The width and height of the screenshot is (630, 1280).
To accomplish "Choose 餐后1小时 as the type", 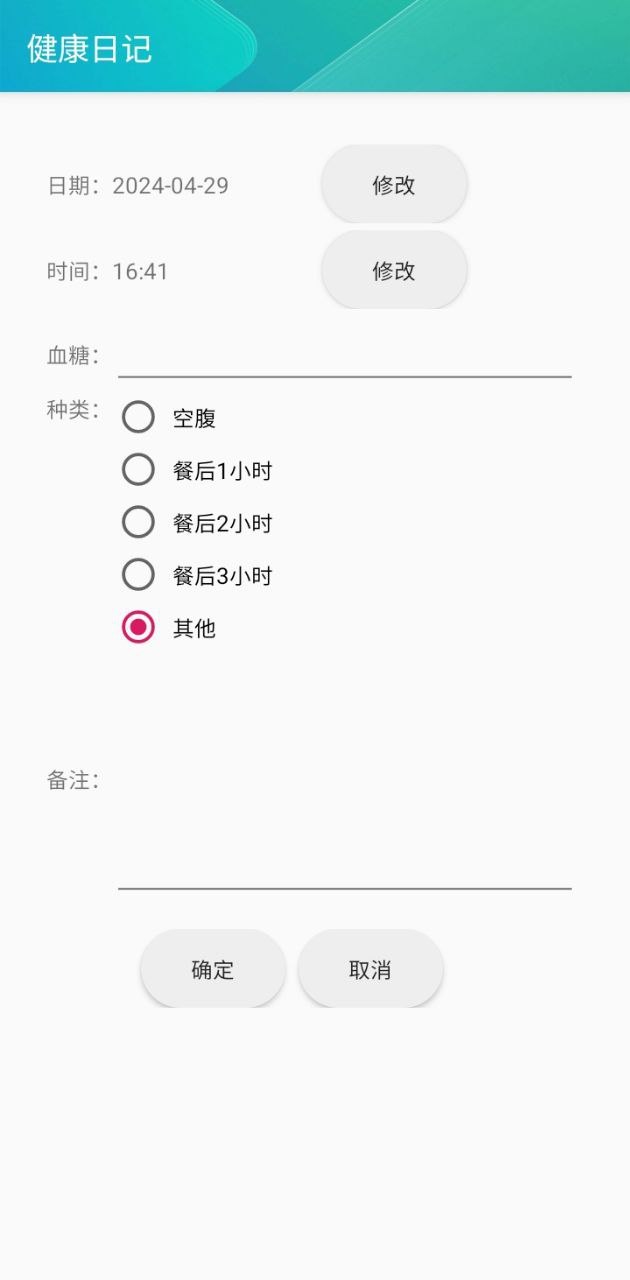I will point(138,470).
